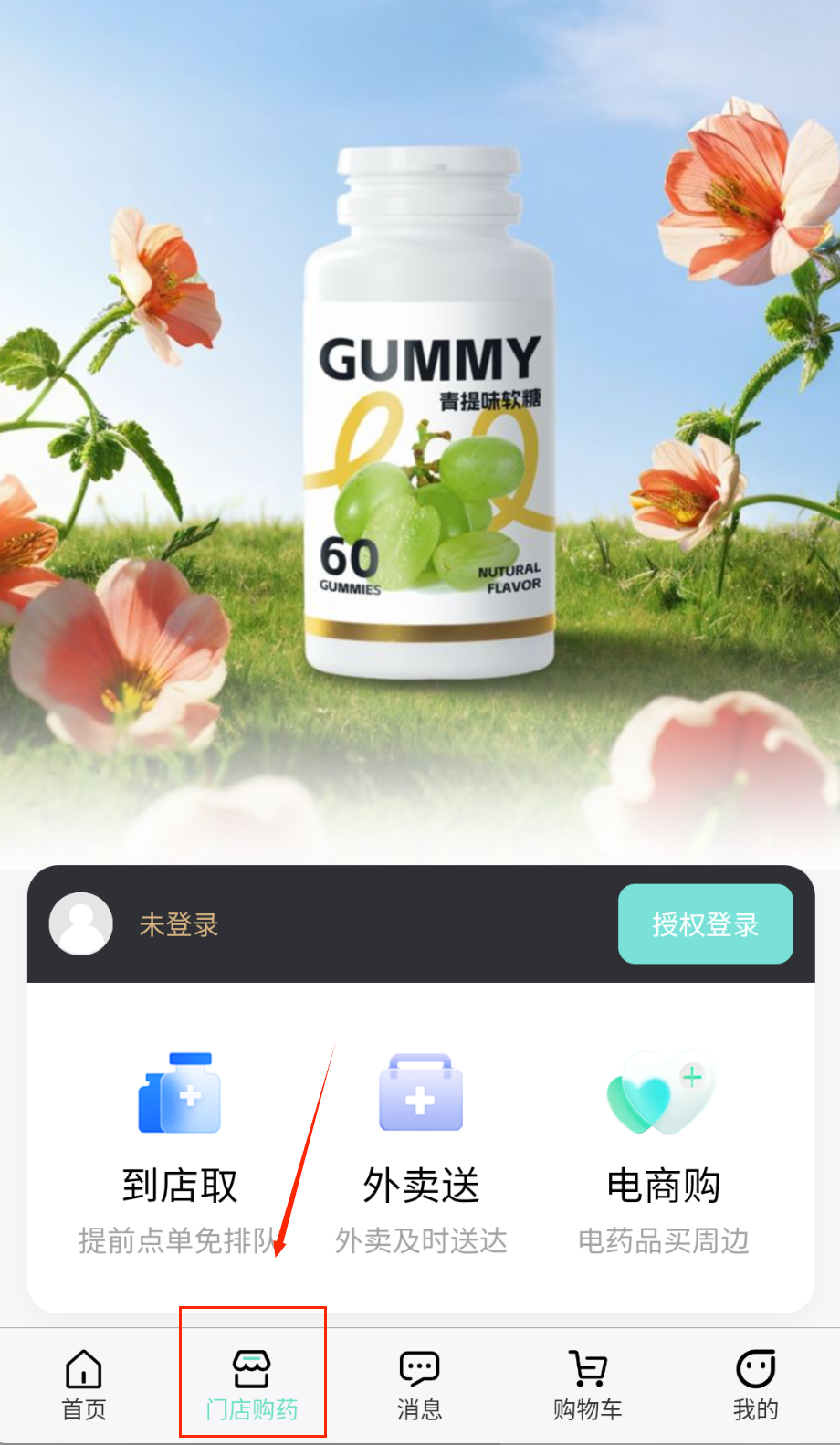Tap the 授权登录 button
The height and width of the screenshot is (1445, 840).
(x=705, y=923)
